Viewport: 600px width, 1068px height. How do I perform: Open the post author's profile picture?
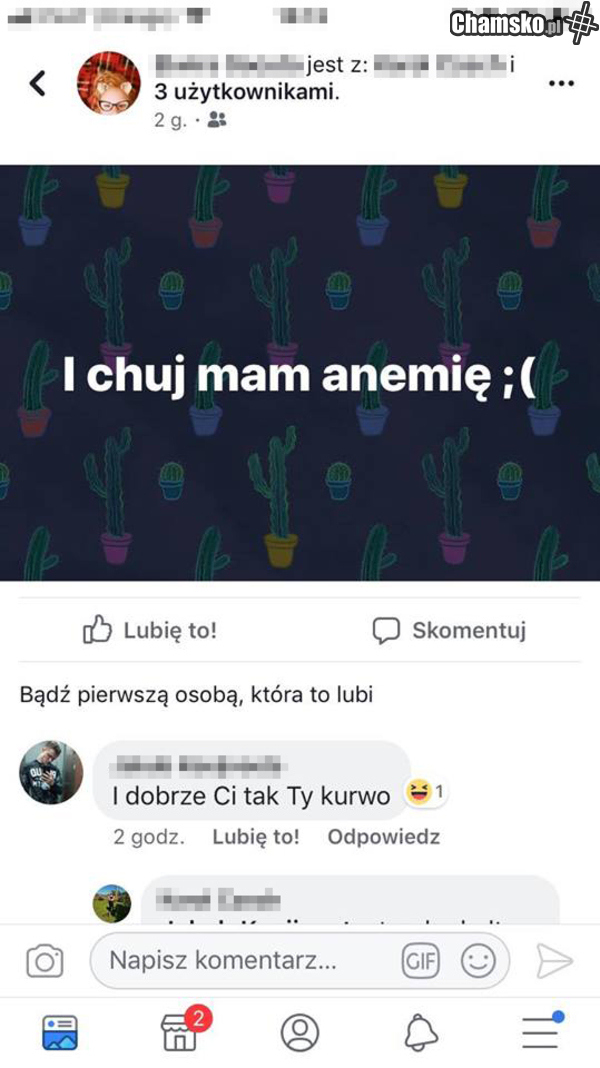[108, 83]
